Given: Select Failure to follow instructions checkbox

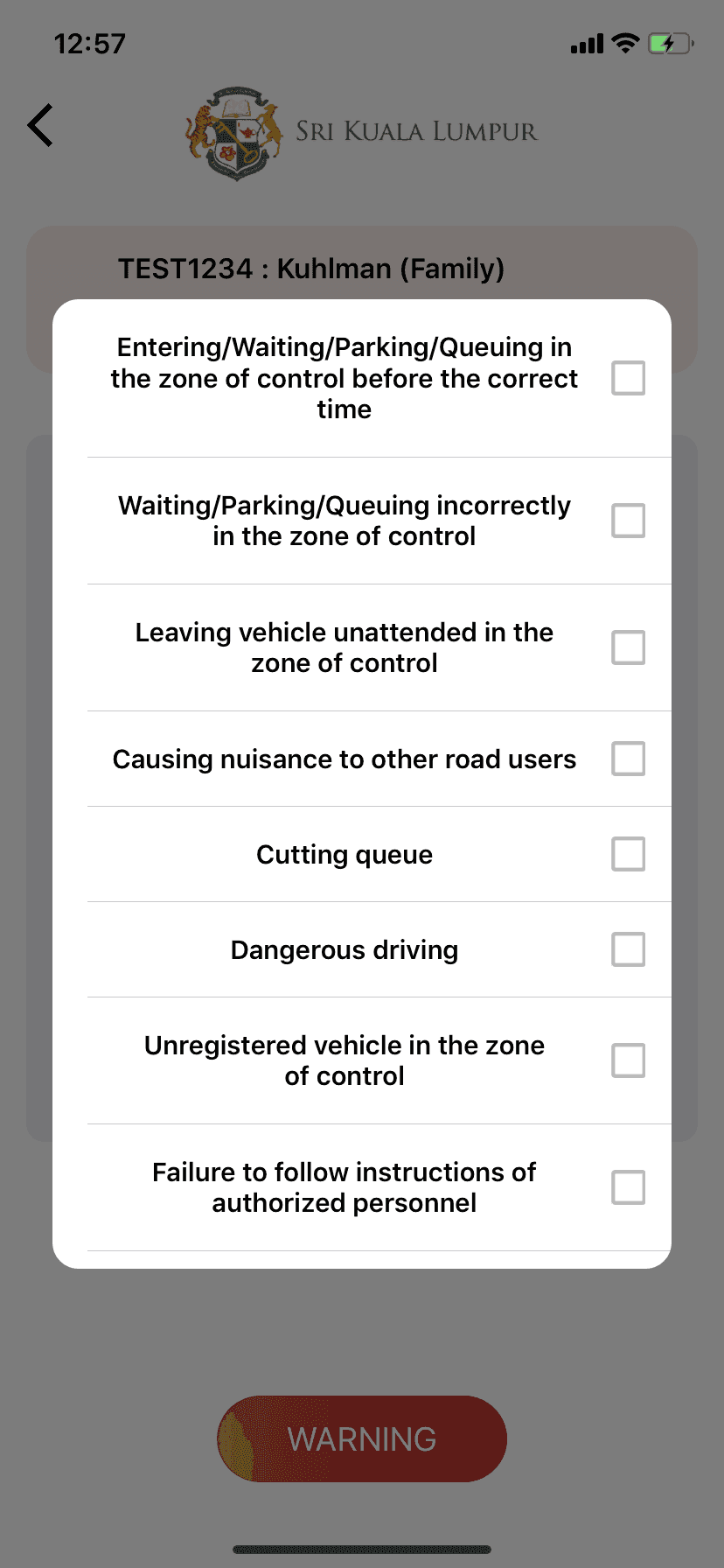Looking at the screenshot, I should (627, 1187).
